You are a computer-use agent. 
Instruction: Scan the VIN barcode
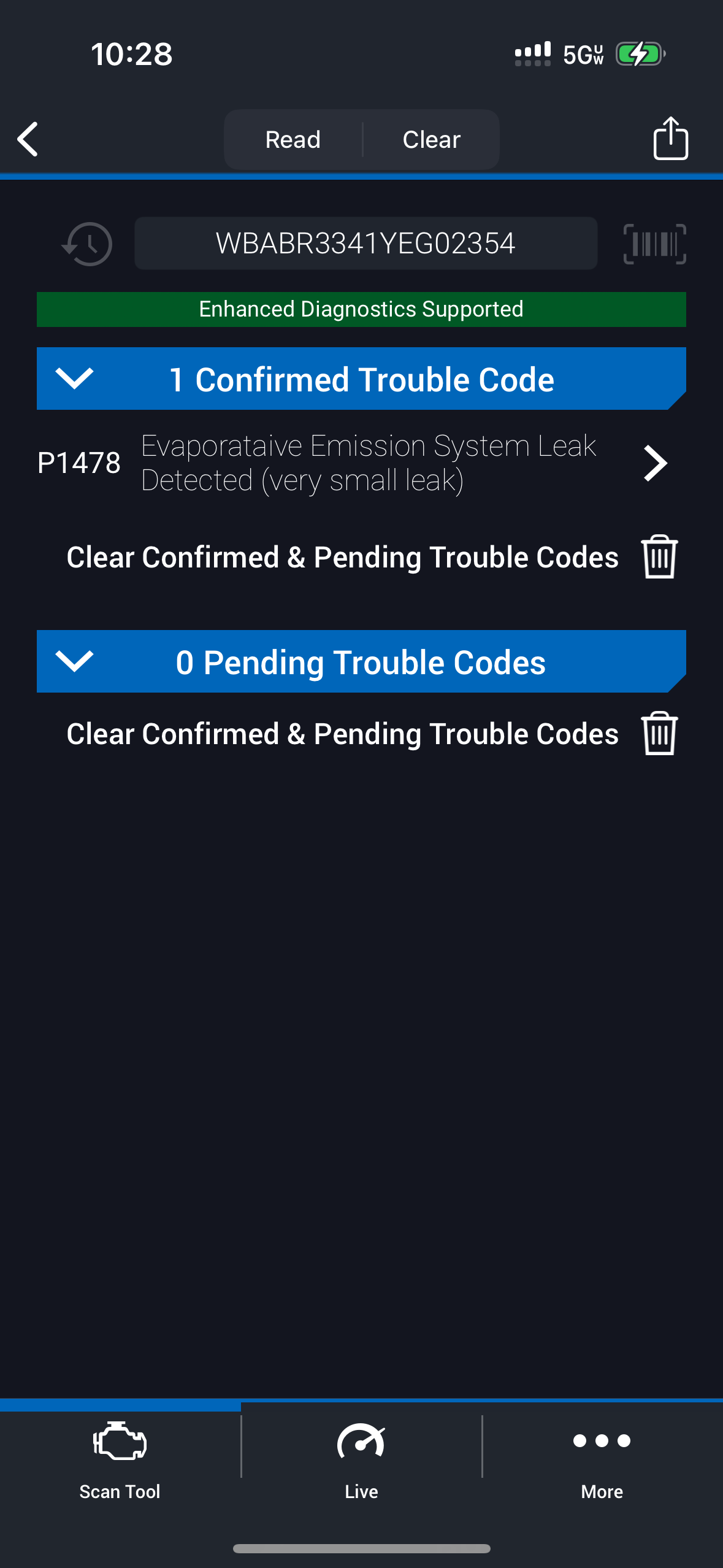point(654,244)
